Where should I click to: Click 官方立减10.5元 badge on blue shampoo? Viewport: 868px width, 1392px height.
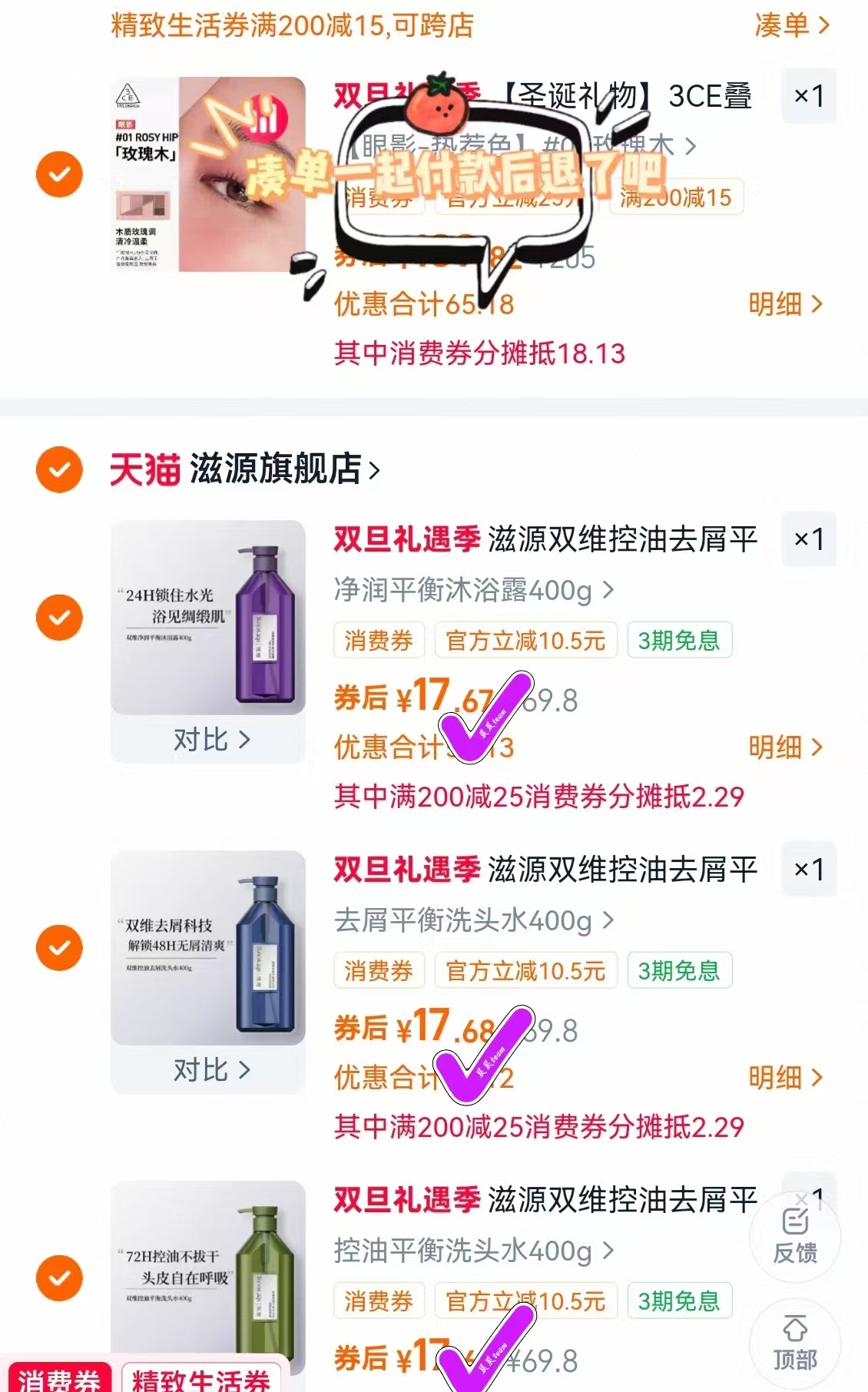click(x=525, y=971)
